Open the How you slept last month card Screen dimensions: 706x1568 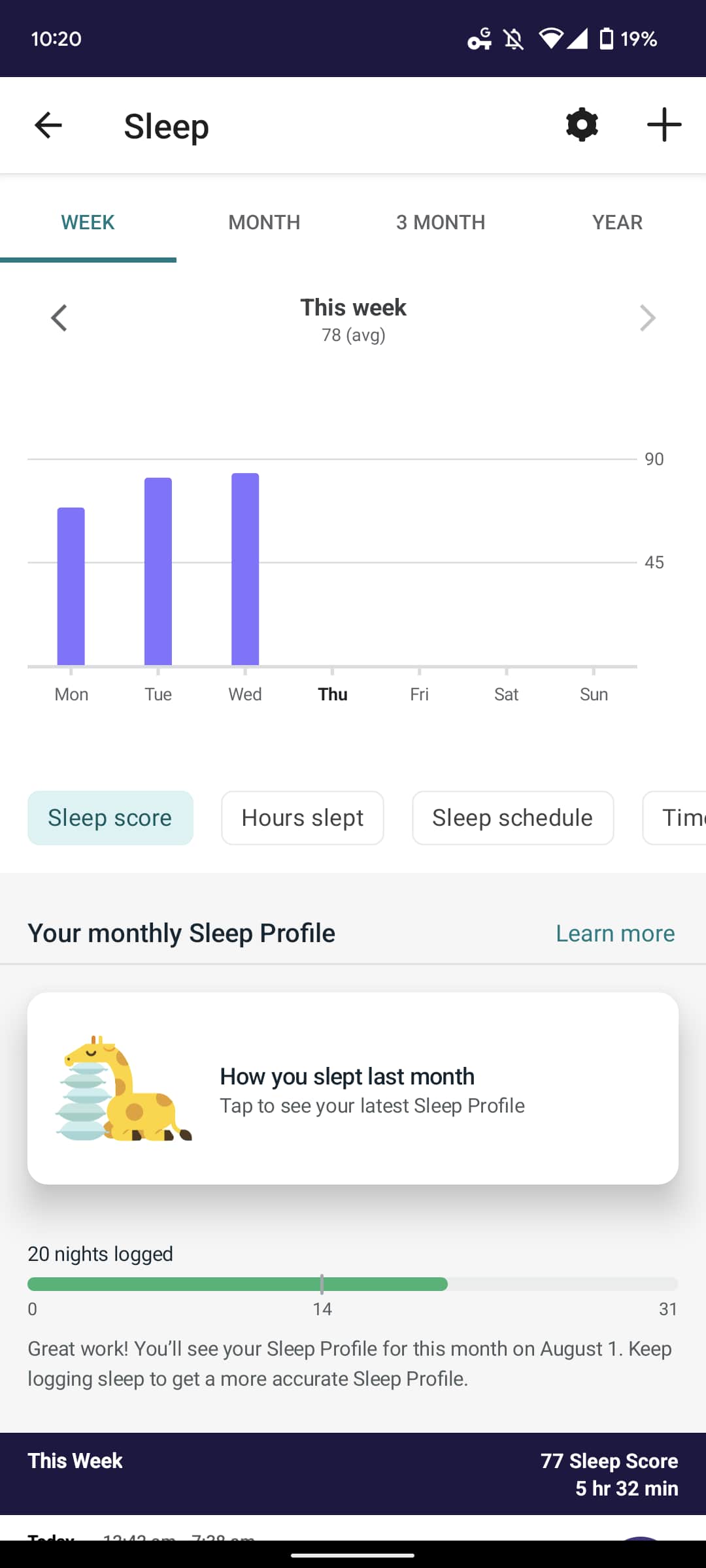click(x=353, y=1088)
